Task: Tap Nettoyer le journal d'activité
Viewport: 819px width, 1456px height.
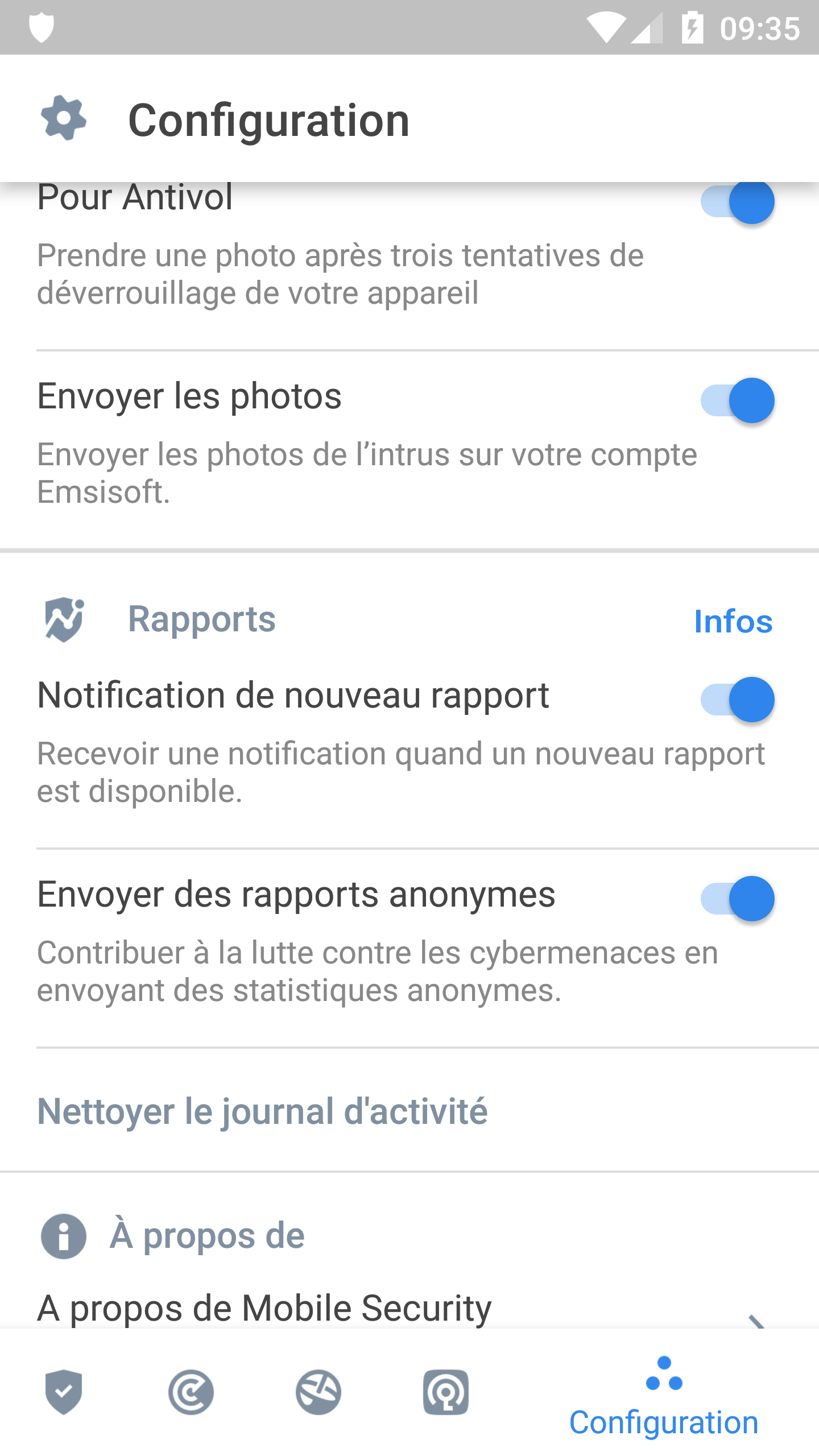Action: pos(262,1111)
